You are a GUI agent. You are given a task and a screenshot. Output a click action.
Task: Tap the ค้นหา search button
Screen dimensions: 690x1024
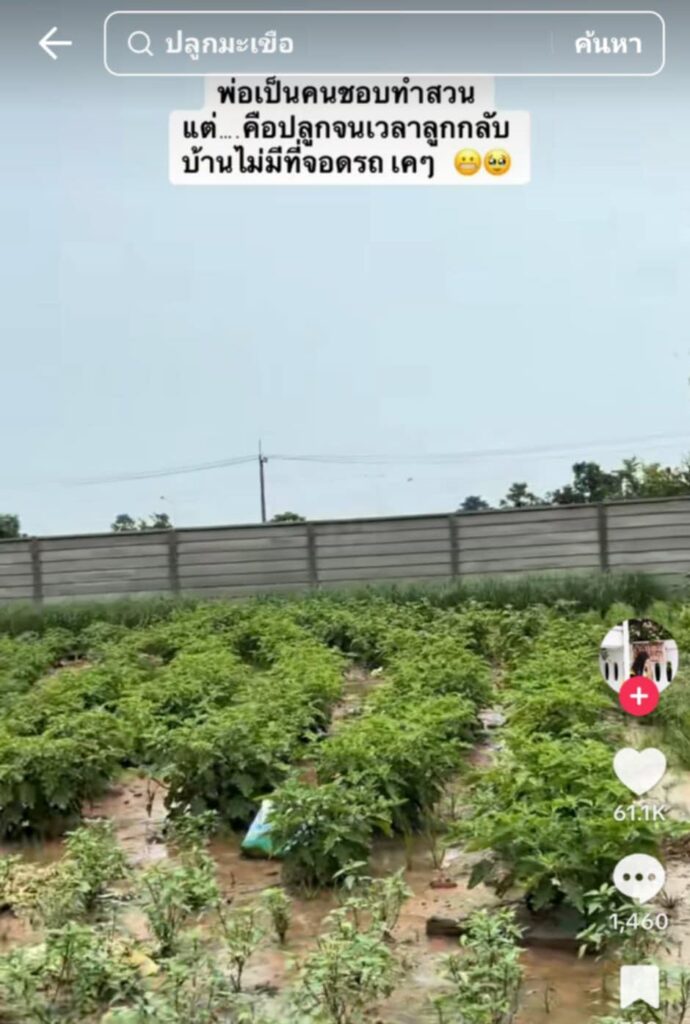pyautogui.click(x=607, y=44)
